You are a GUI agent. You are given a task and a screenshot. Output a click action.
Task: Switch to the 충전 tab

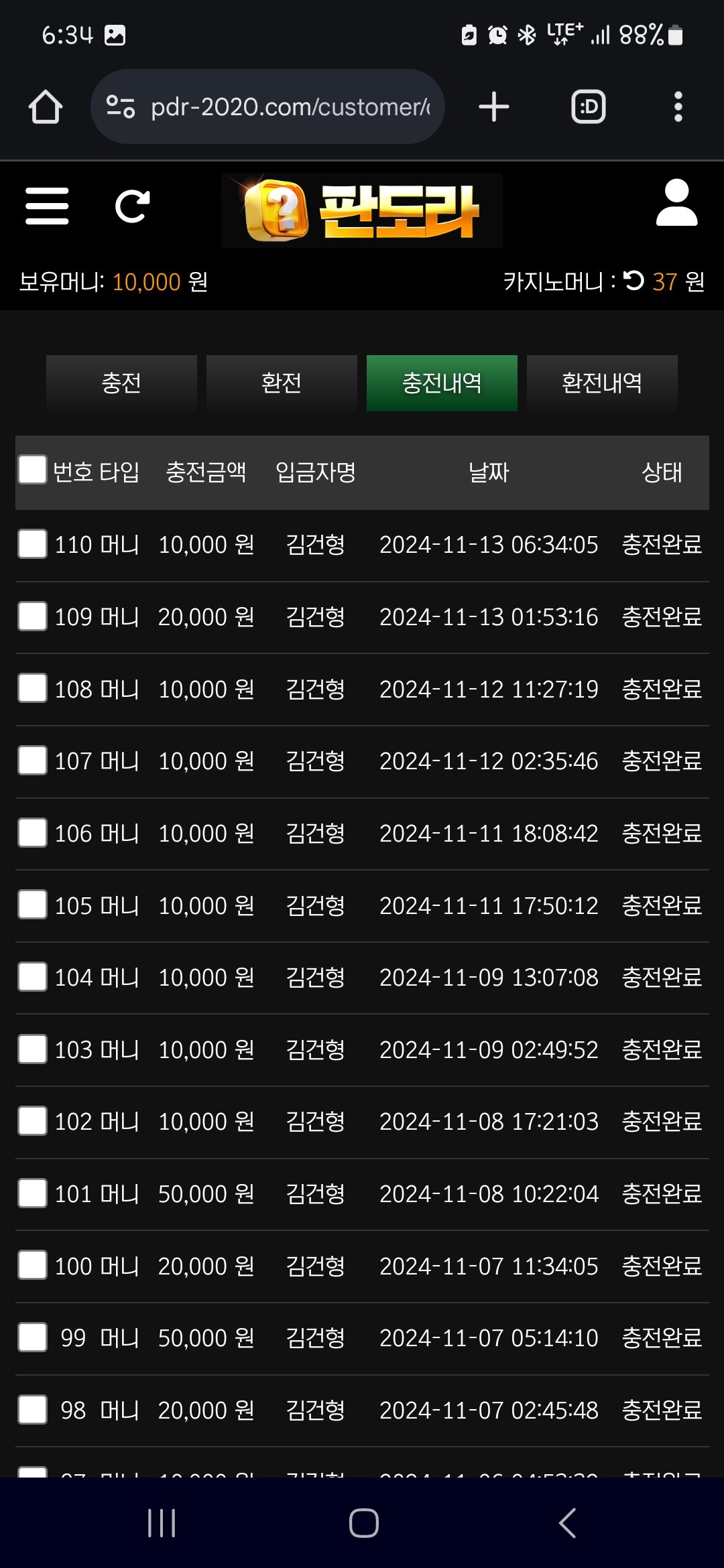(x=121, y=383)
